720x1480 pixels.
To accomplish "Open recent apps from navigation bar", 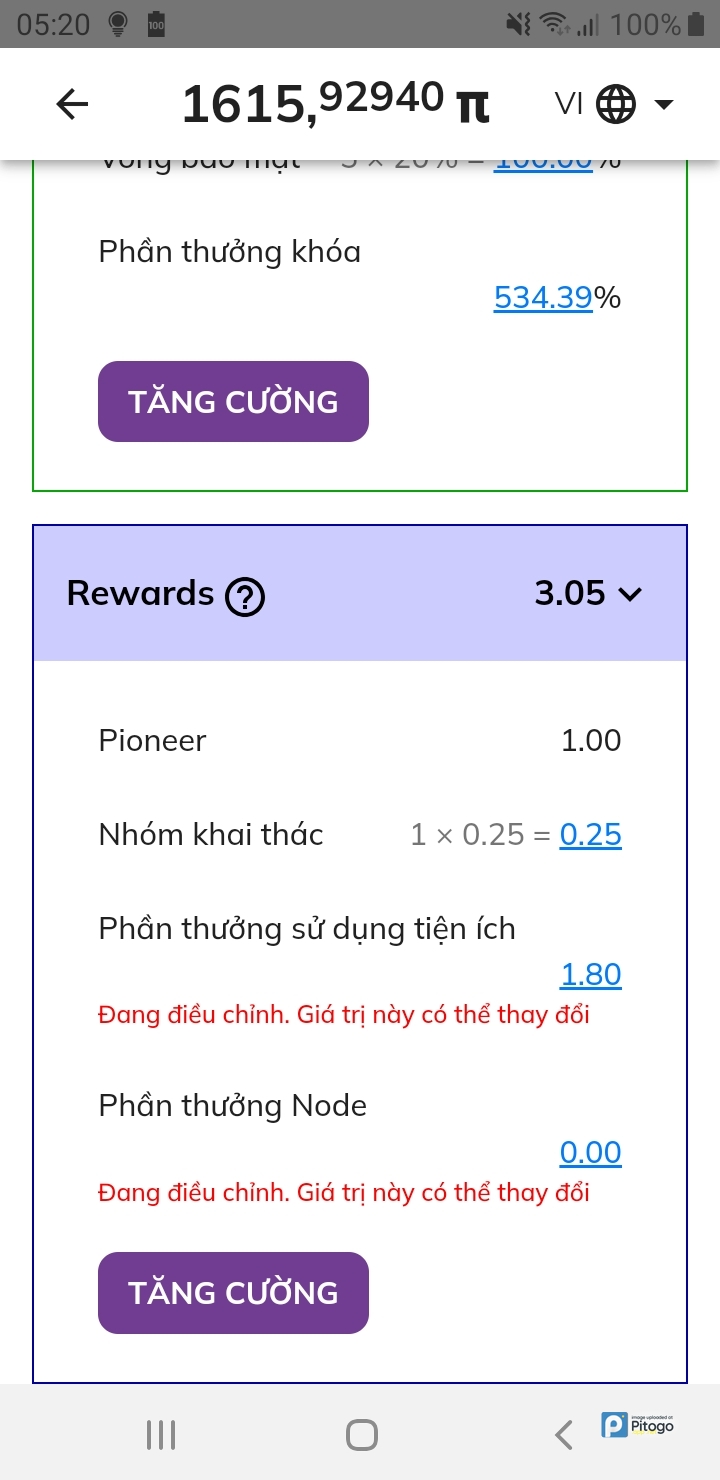I will pyautogui.click(x=161, y=1435).
